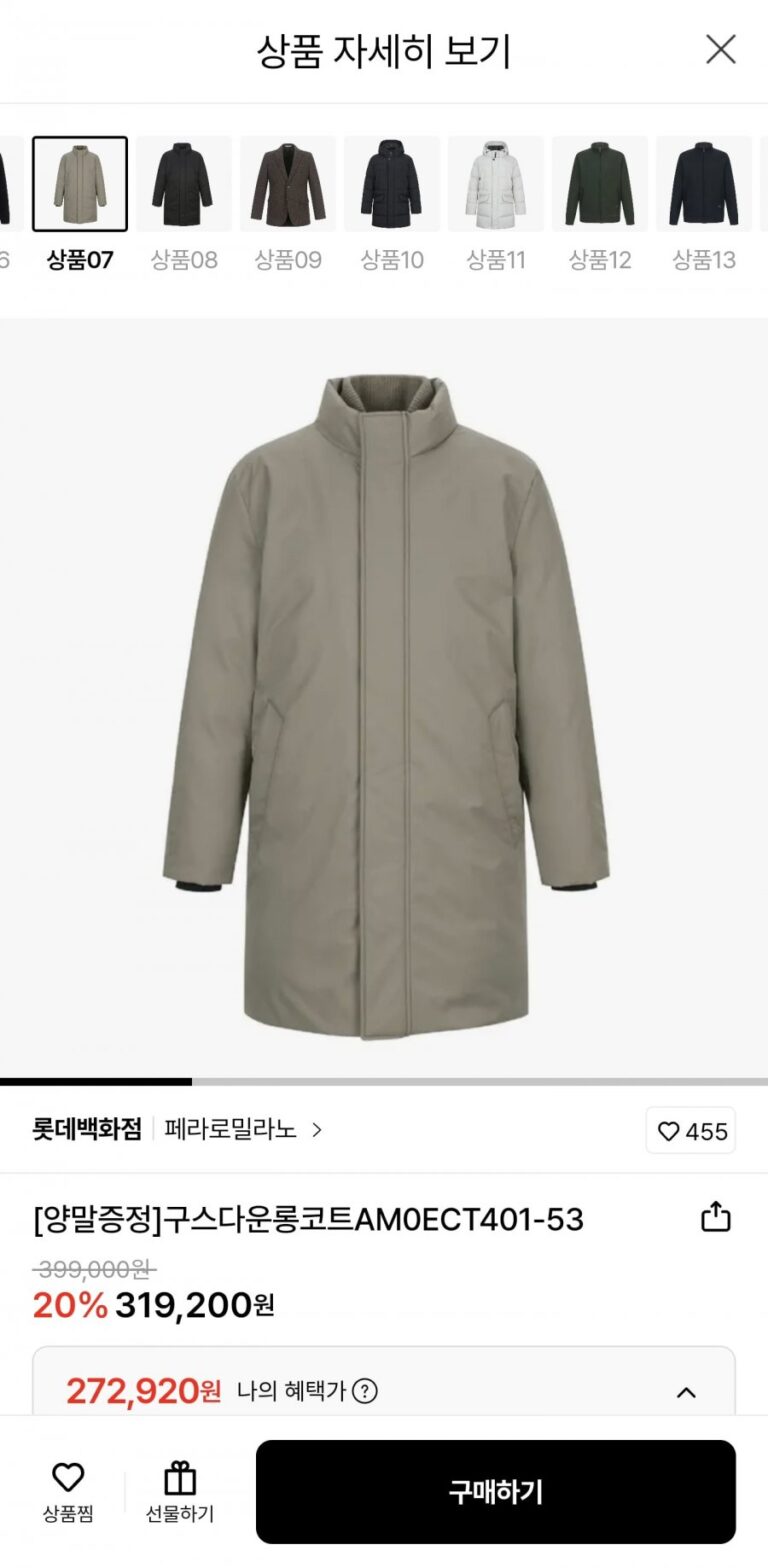This screenshot has width=768, height=1568.
Task: Select the 상품08 thumbnail
Action: [x=183, y=184]
